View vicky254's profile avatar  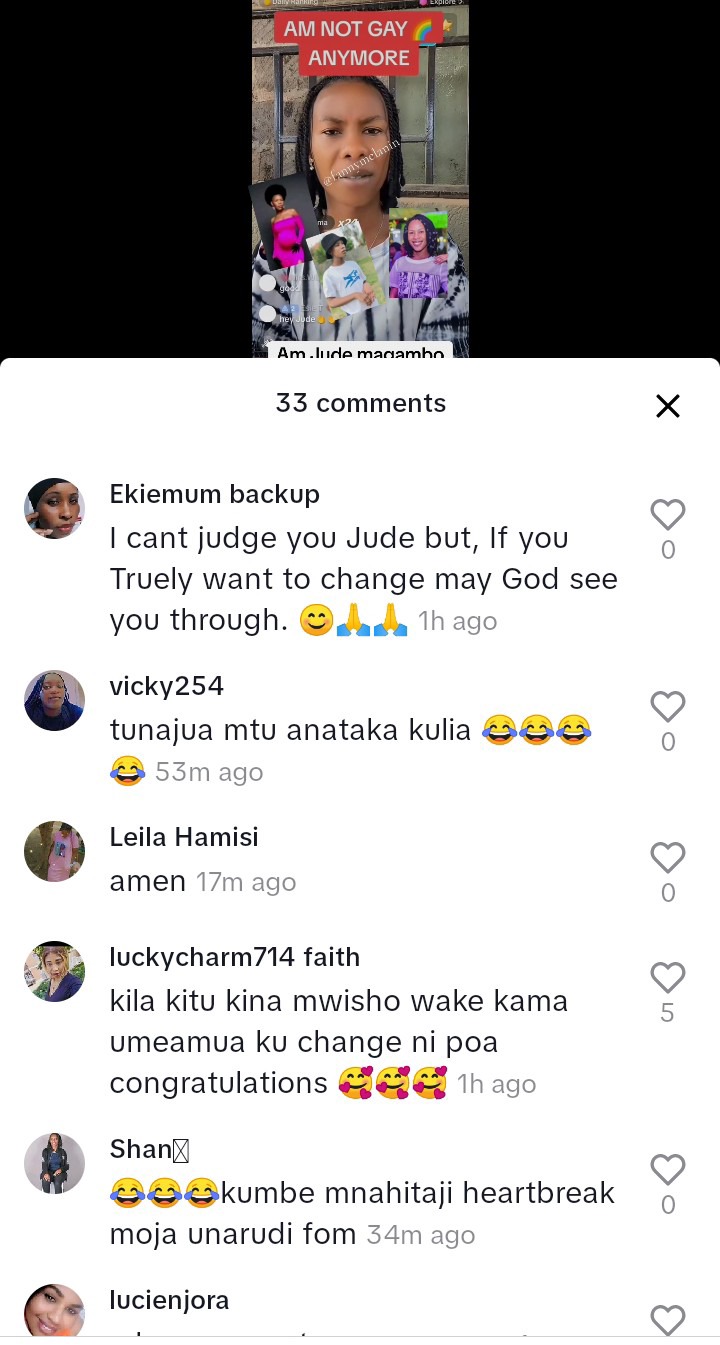(54, 700)
